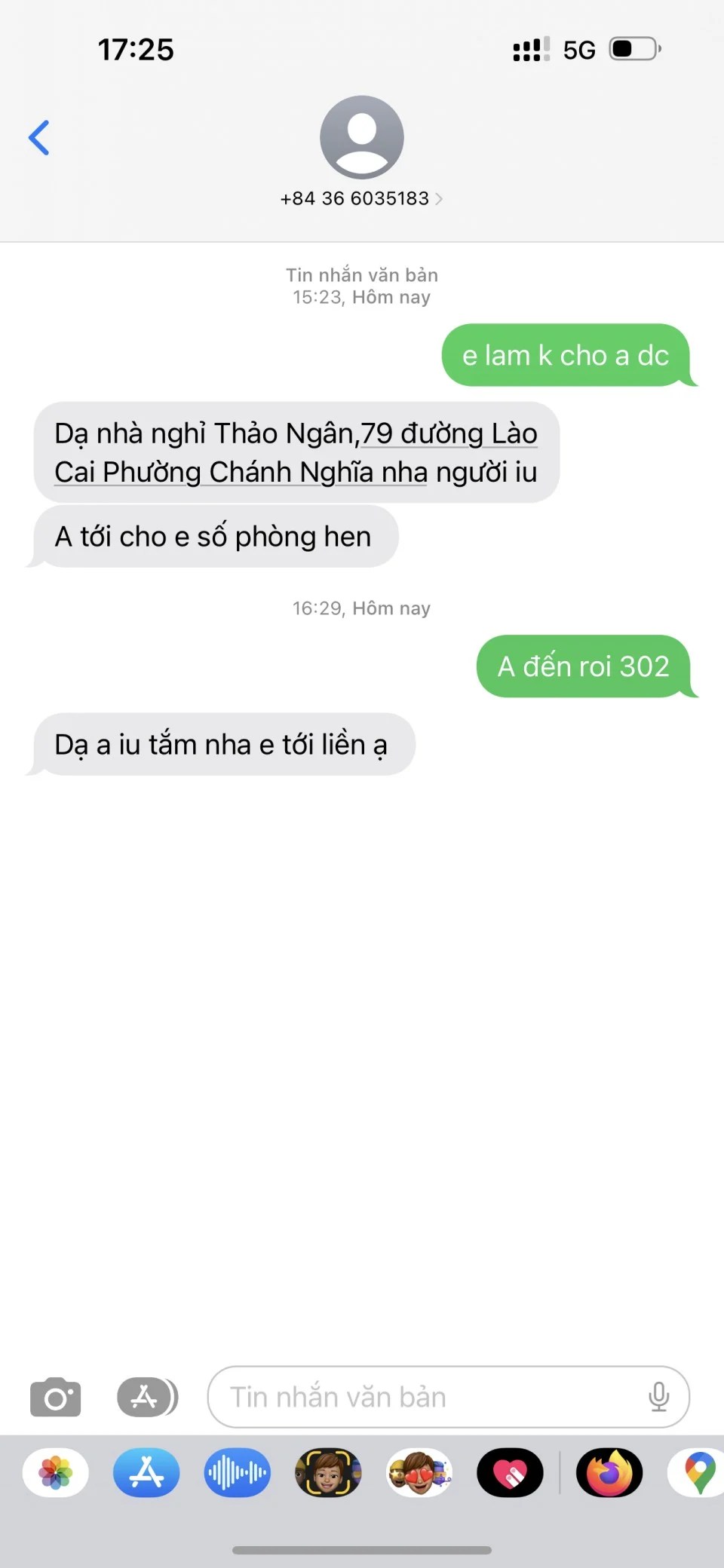The width and height of the screenshot is (724, 1568).
Task: Open the underlined address link in message
Action: click(x=296, y=452)
